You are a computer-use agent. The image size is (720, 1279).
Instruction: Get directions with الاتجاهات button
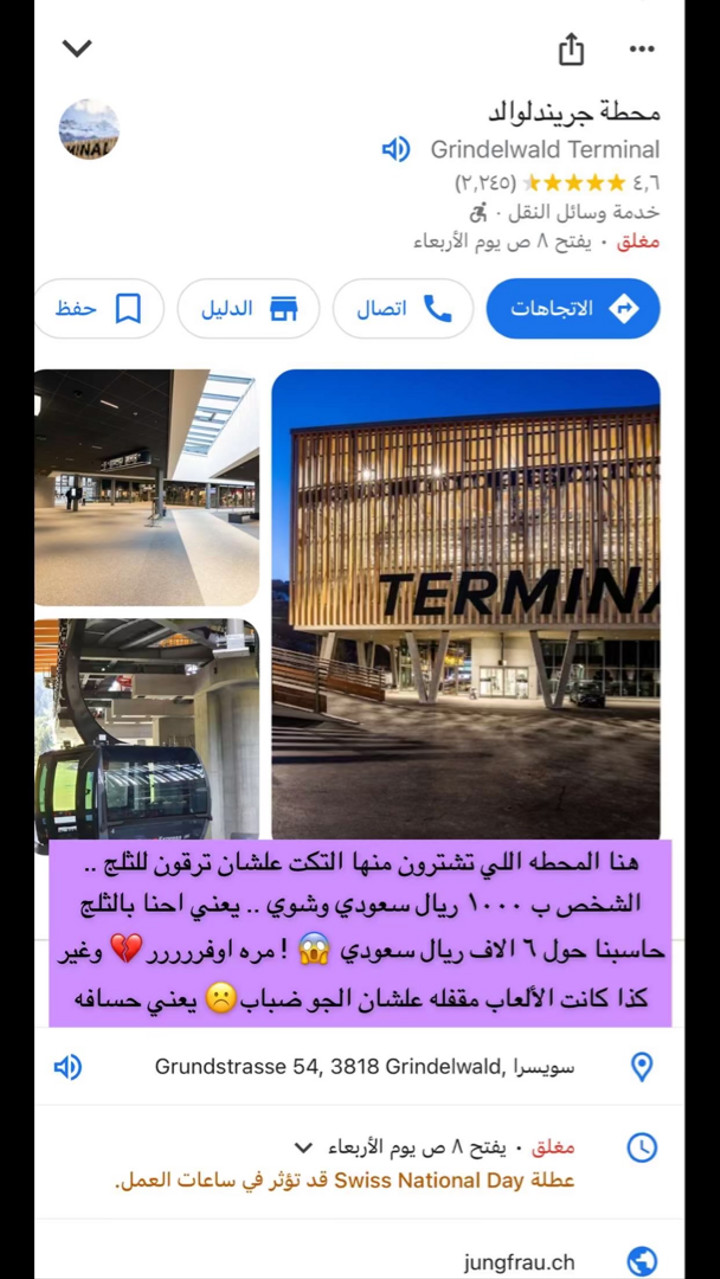(x=573, y=308)
